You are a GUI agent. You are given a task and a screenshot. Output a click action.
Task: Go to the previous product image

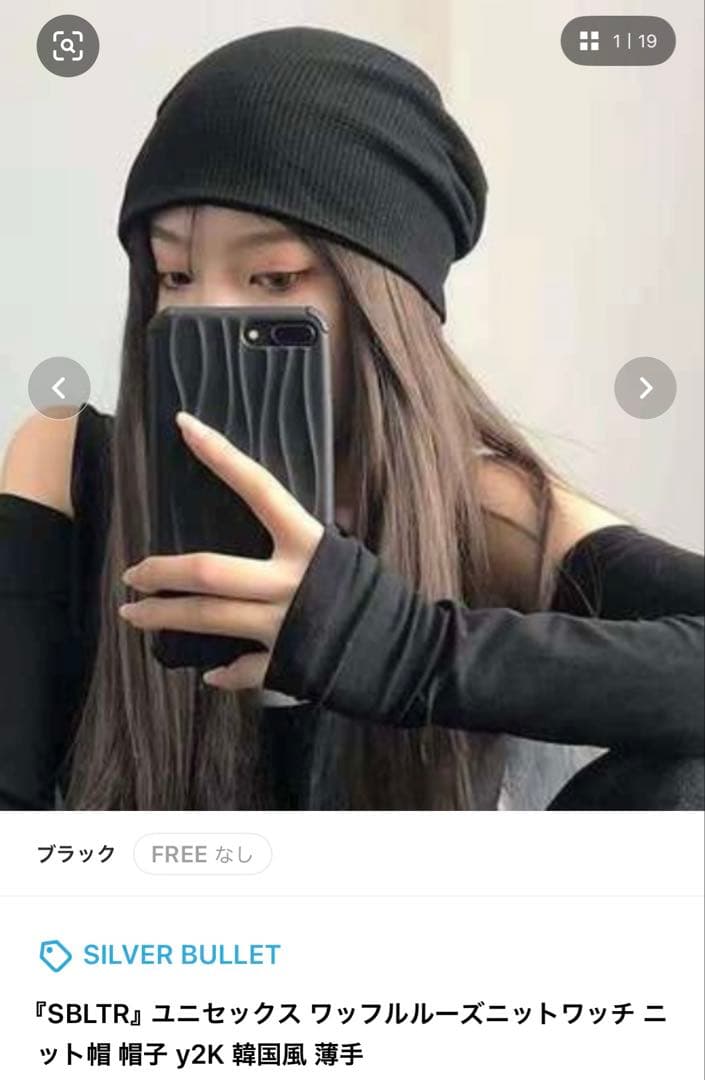tap(59, 388)
